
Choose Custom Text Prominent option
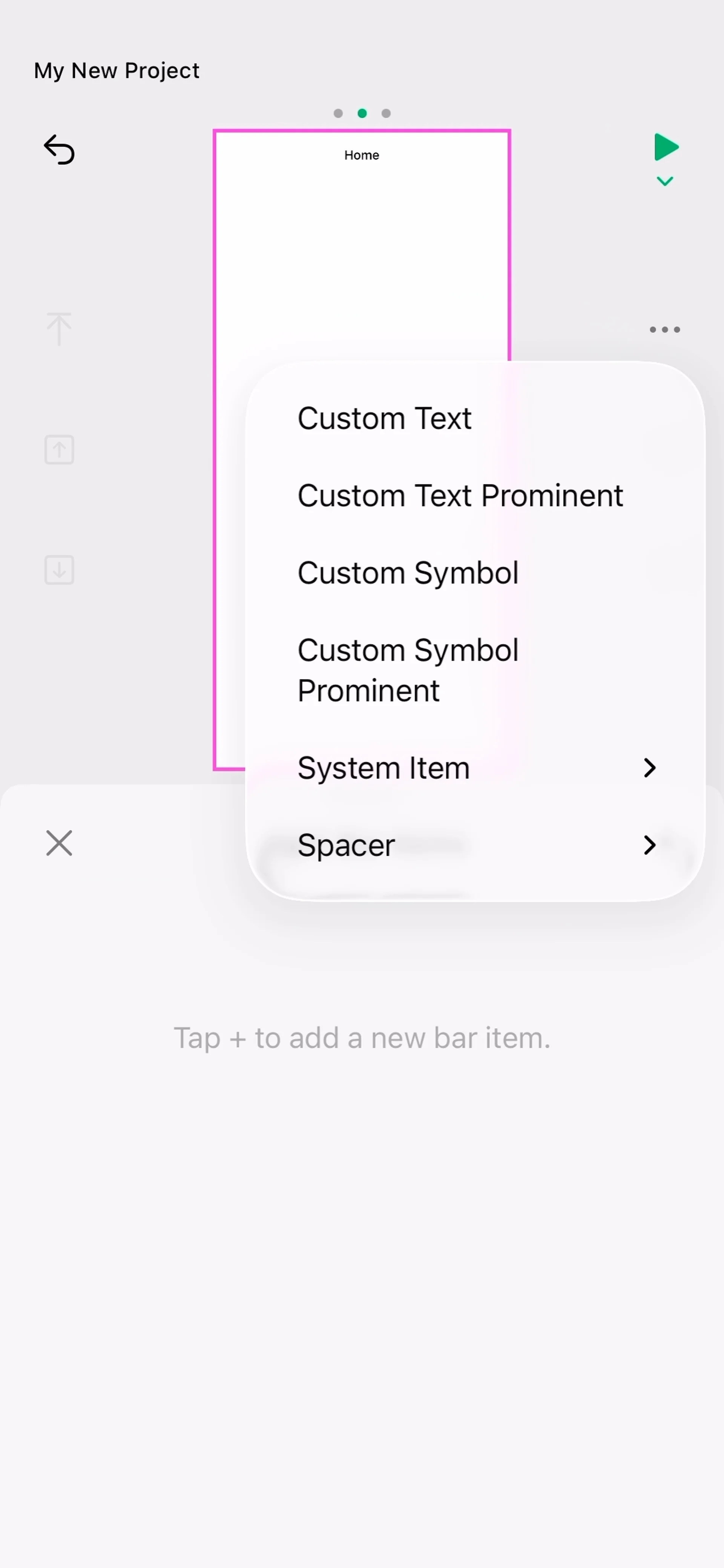pyautogui.click(x=460, y=495)
